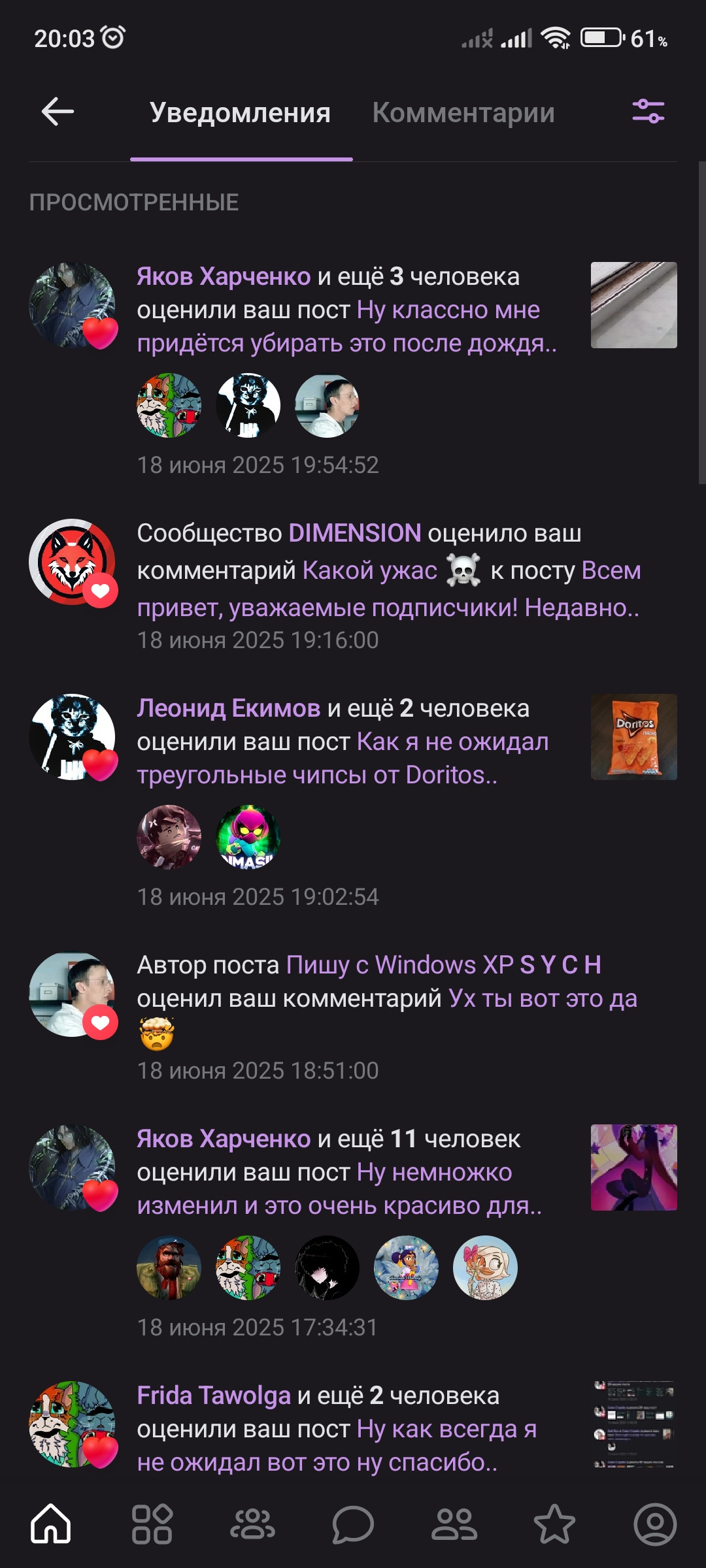
Task: Open the favorites star tab
Action: (x=554, y=1524)
